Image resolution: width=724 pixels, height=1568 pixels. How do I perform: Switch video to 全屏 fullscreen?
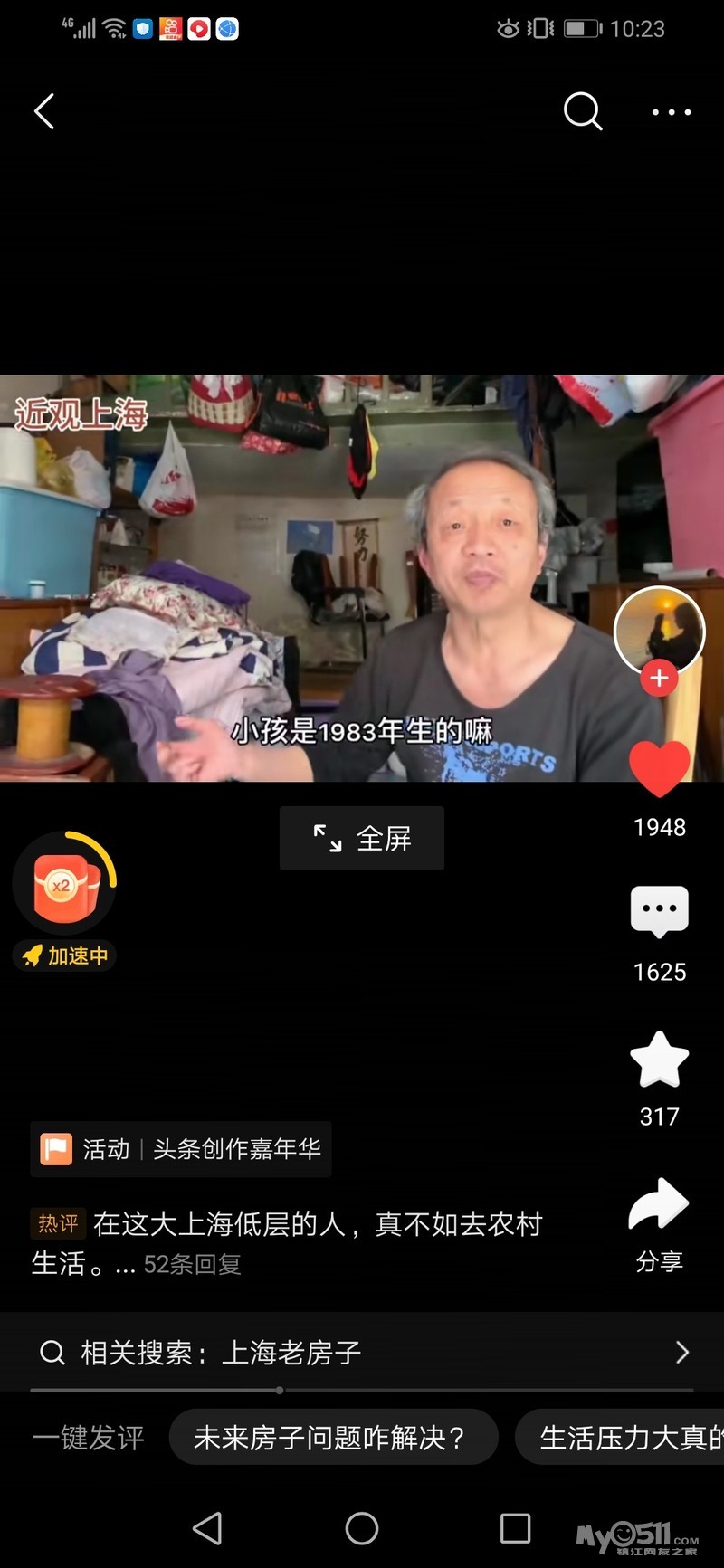(362, 839)
